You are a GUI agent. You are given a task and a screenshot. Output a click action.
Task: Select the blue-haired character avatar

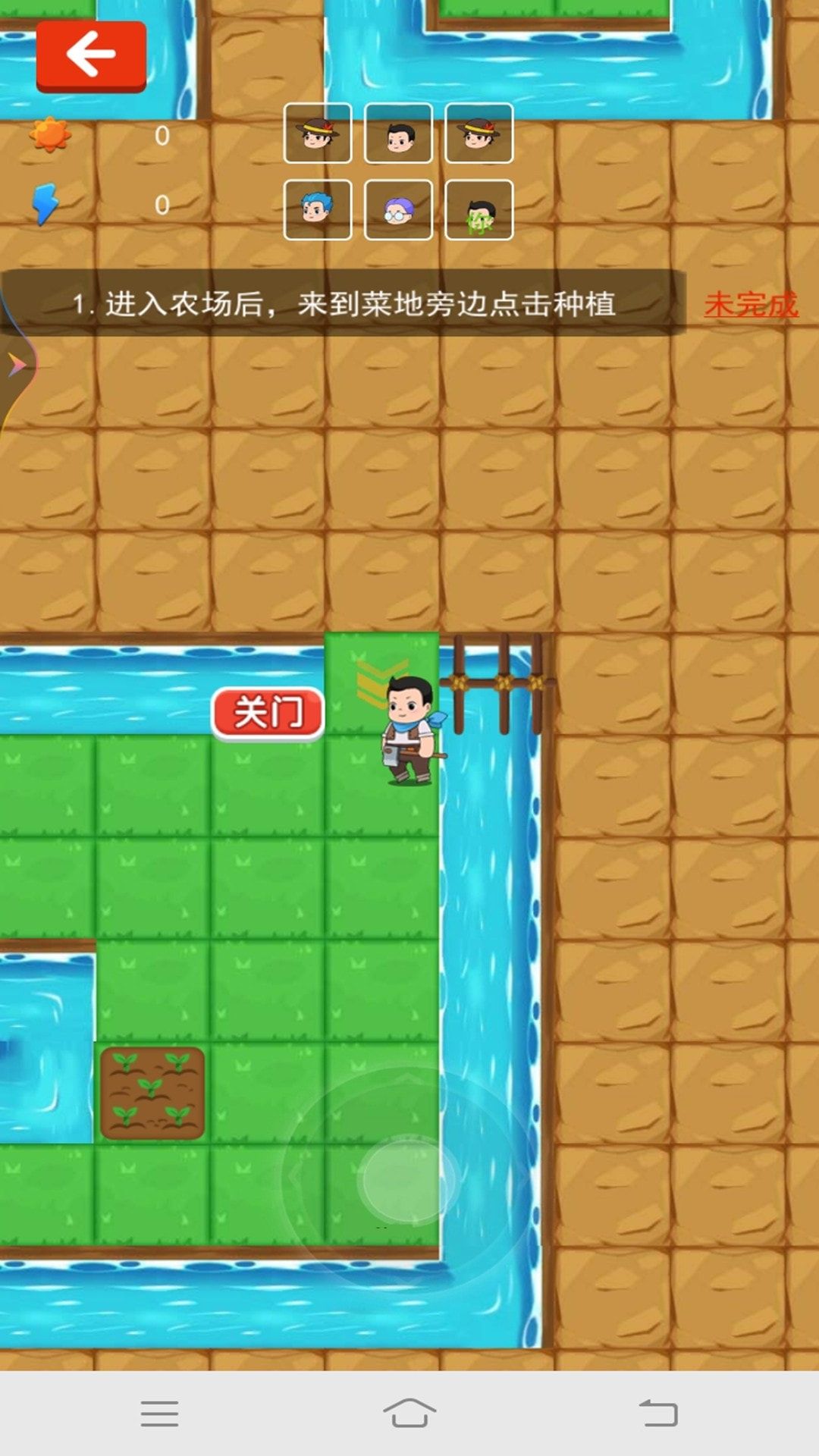318,210
